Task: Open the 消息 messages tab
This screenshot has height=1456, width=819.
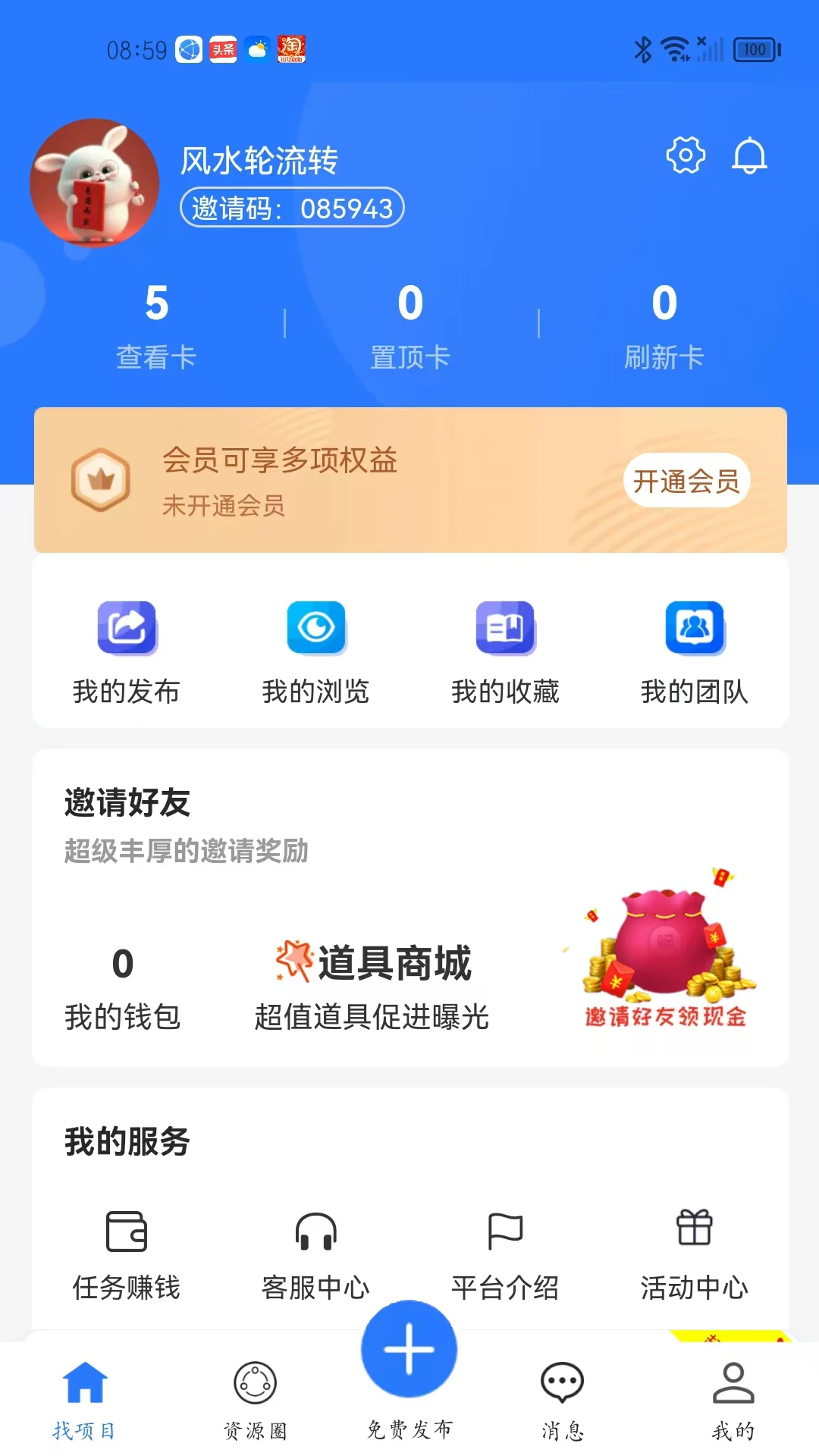Action: pyautogui.click(x=563, y=1399)
